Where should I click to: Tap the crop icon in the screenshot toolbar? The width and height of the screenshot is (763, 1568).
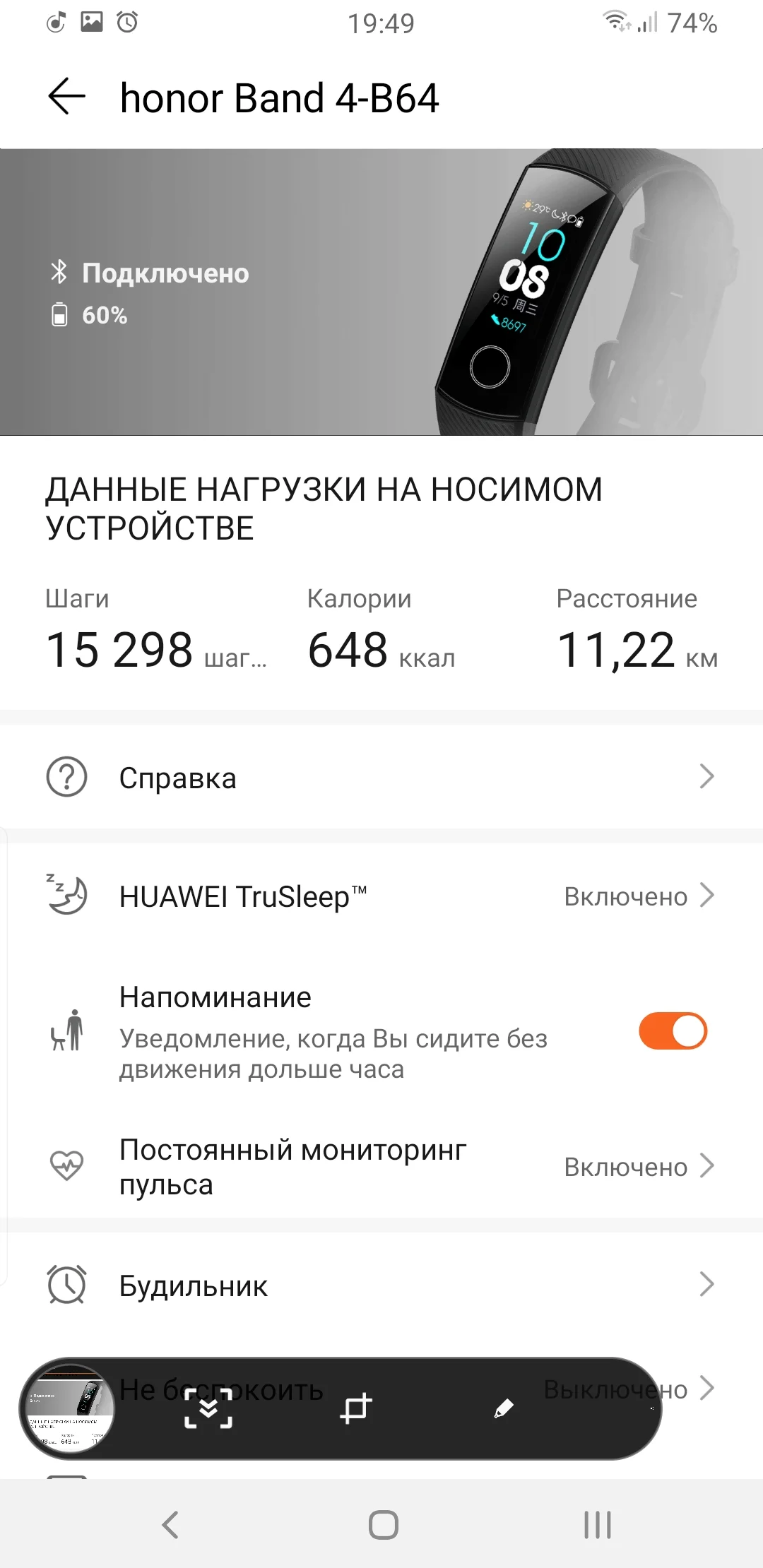click(x=357, y=1409)
